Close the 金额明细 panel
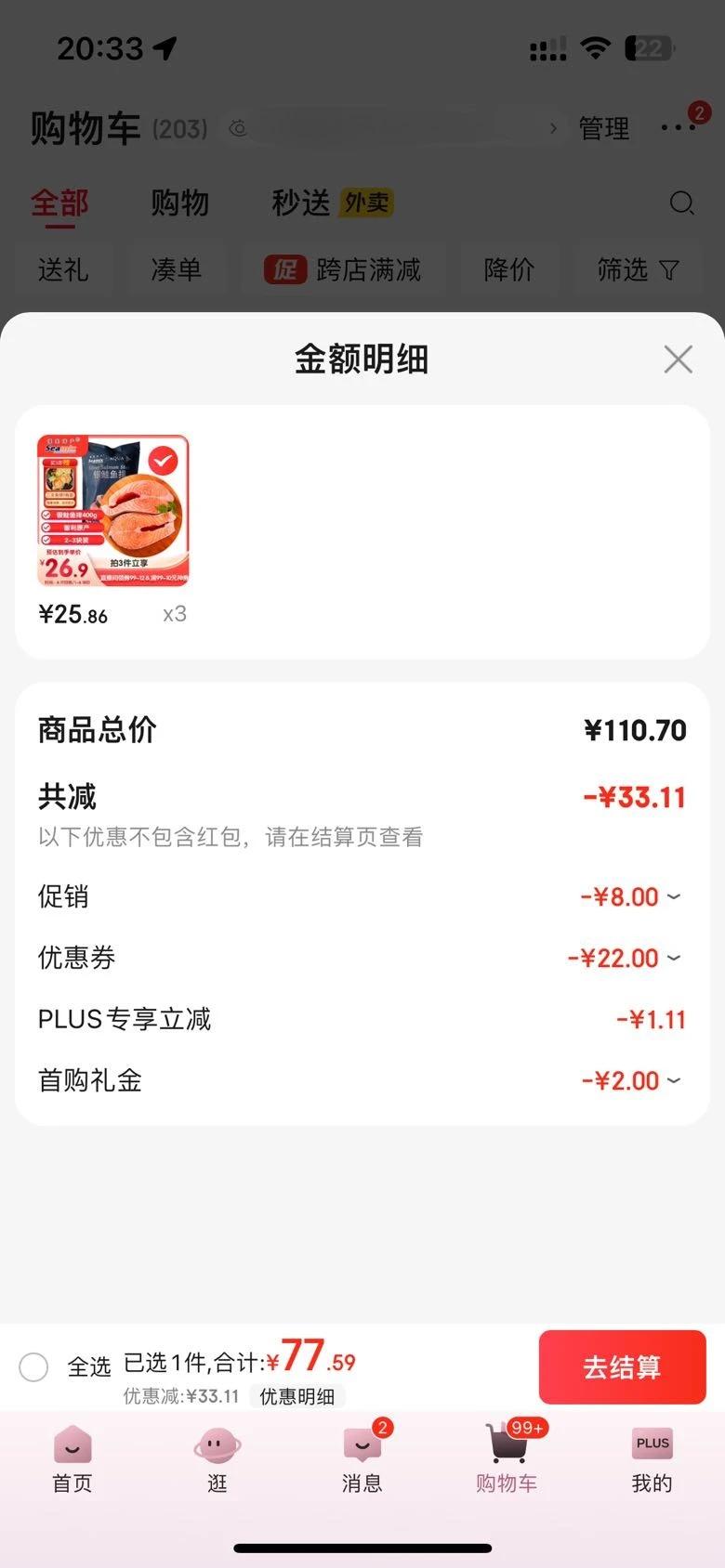 click(x=678, y=359)
